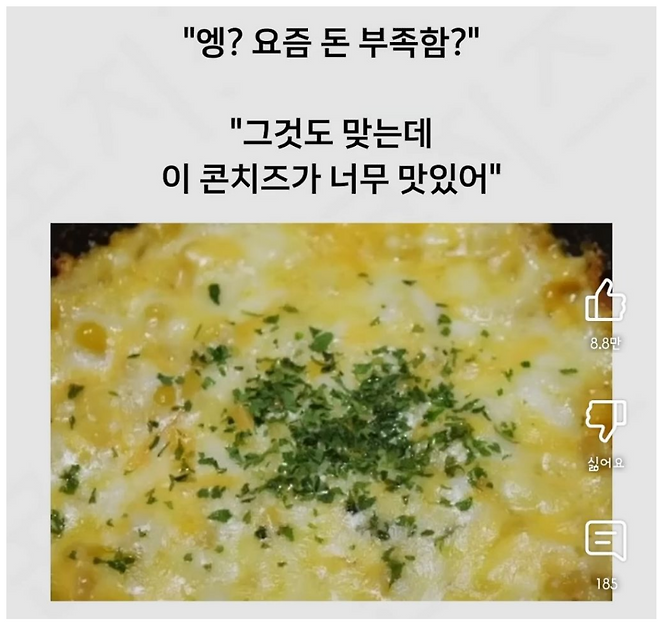This screenshot has width=658, height=623.
Task: Open the comments with 185 replies
Action: [x=605, y=541]
